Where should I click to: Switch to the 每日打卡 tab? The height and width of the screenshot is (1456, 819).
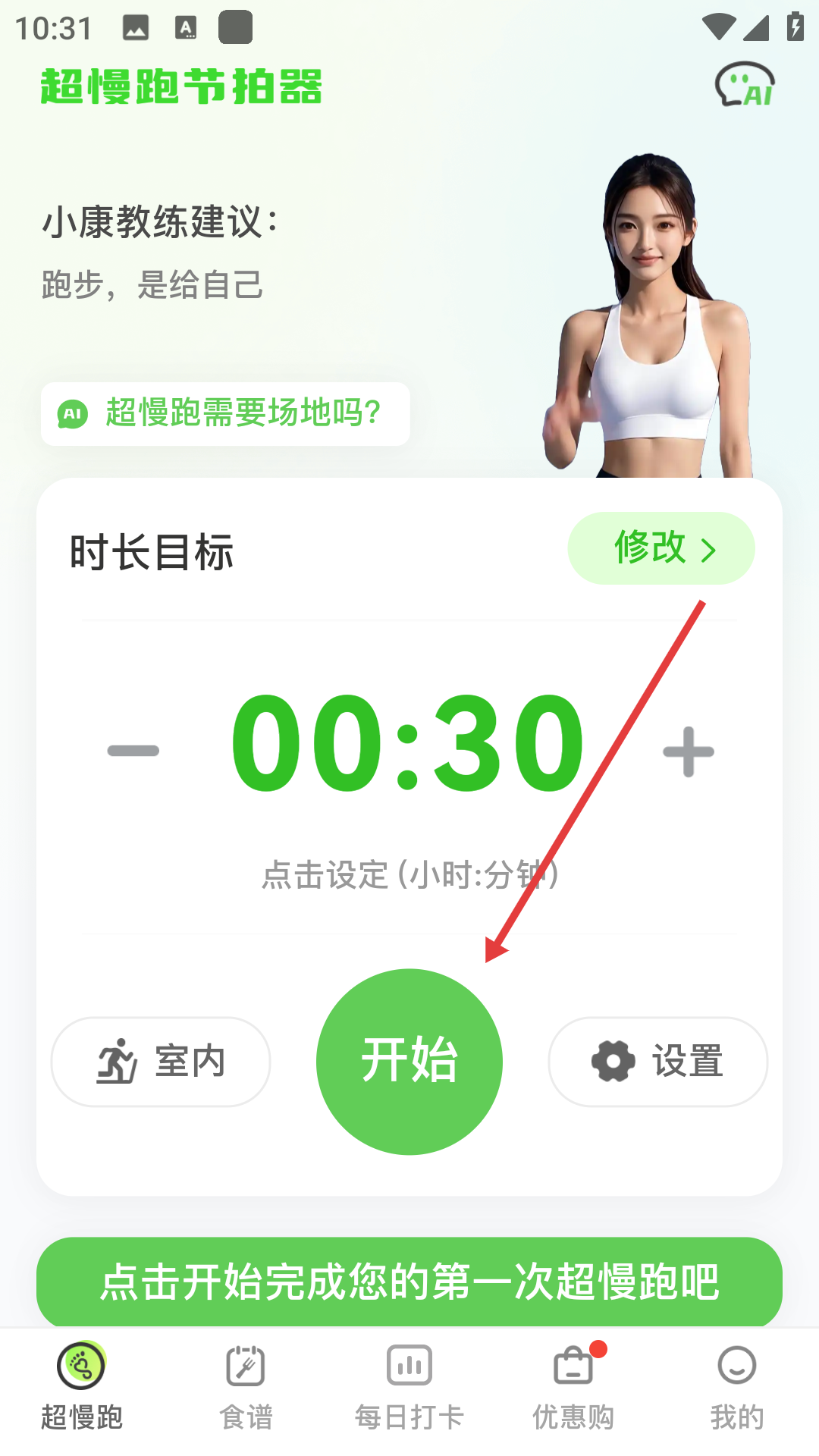pos(409,1388)
